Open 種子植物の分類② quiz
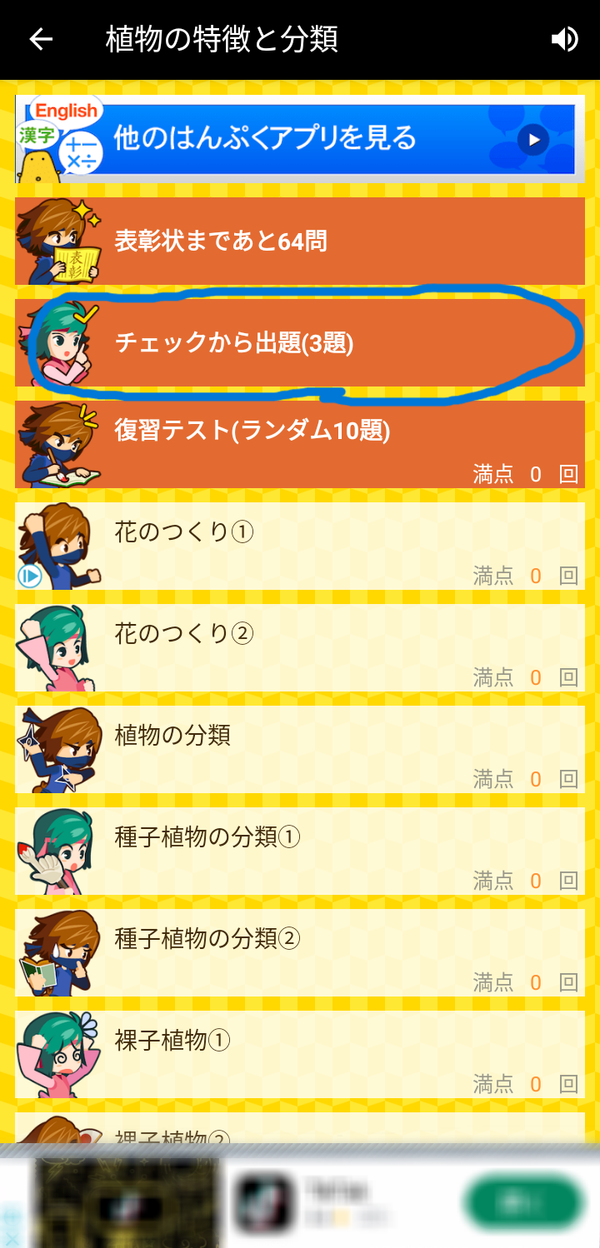600x1248 pixels. pos(300,954)
